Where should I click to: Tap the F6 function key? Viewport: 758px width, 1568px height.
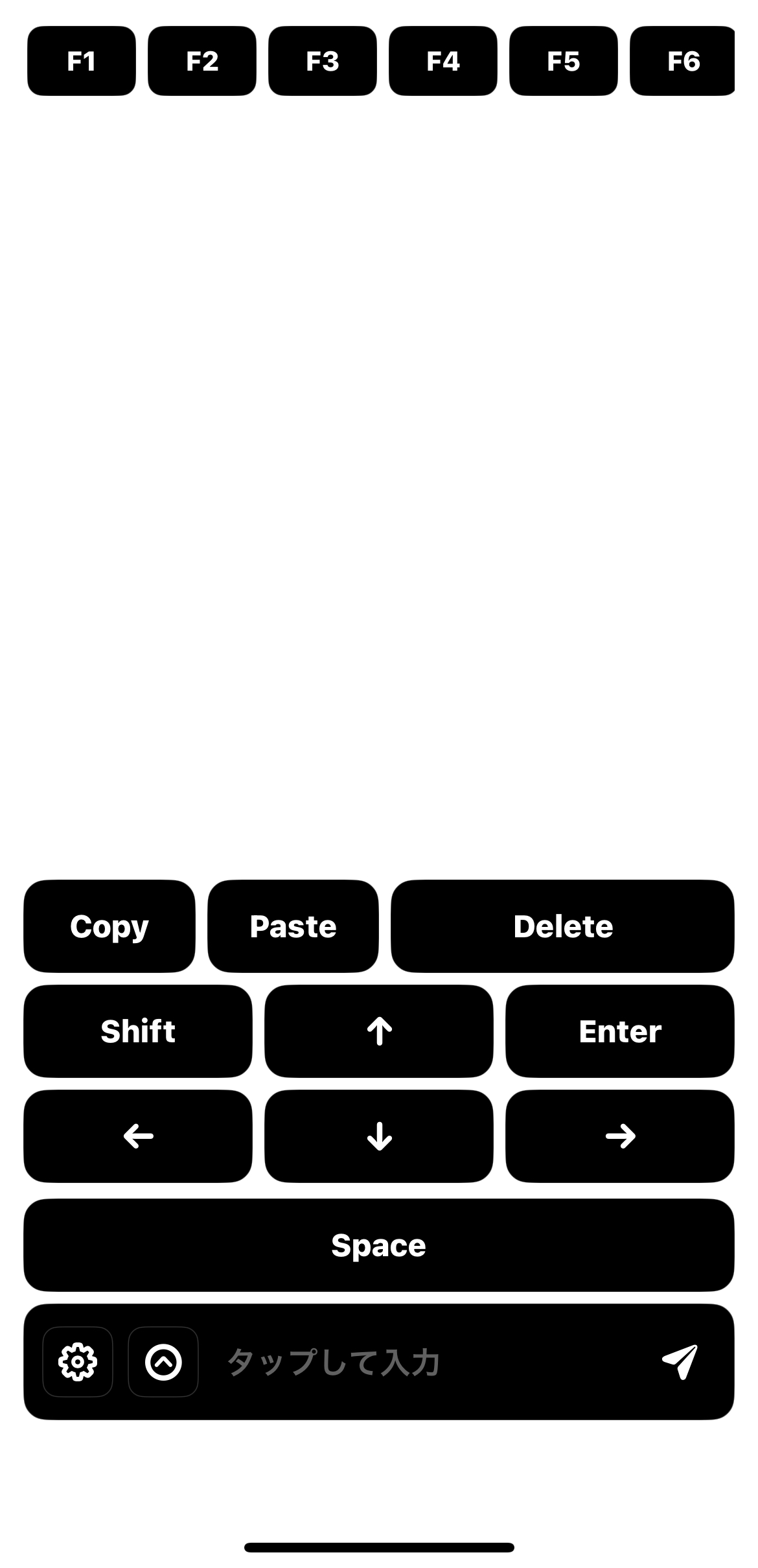pyautogui.click(x=683, y=62)
